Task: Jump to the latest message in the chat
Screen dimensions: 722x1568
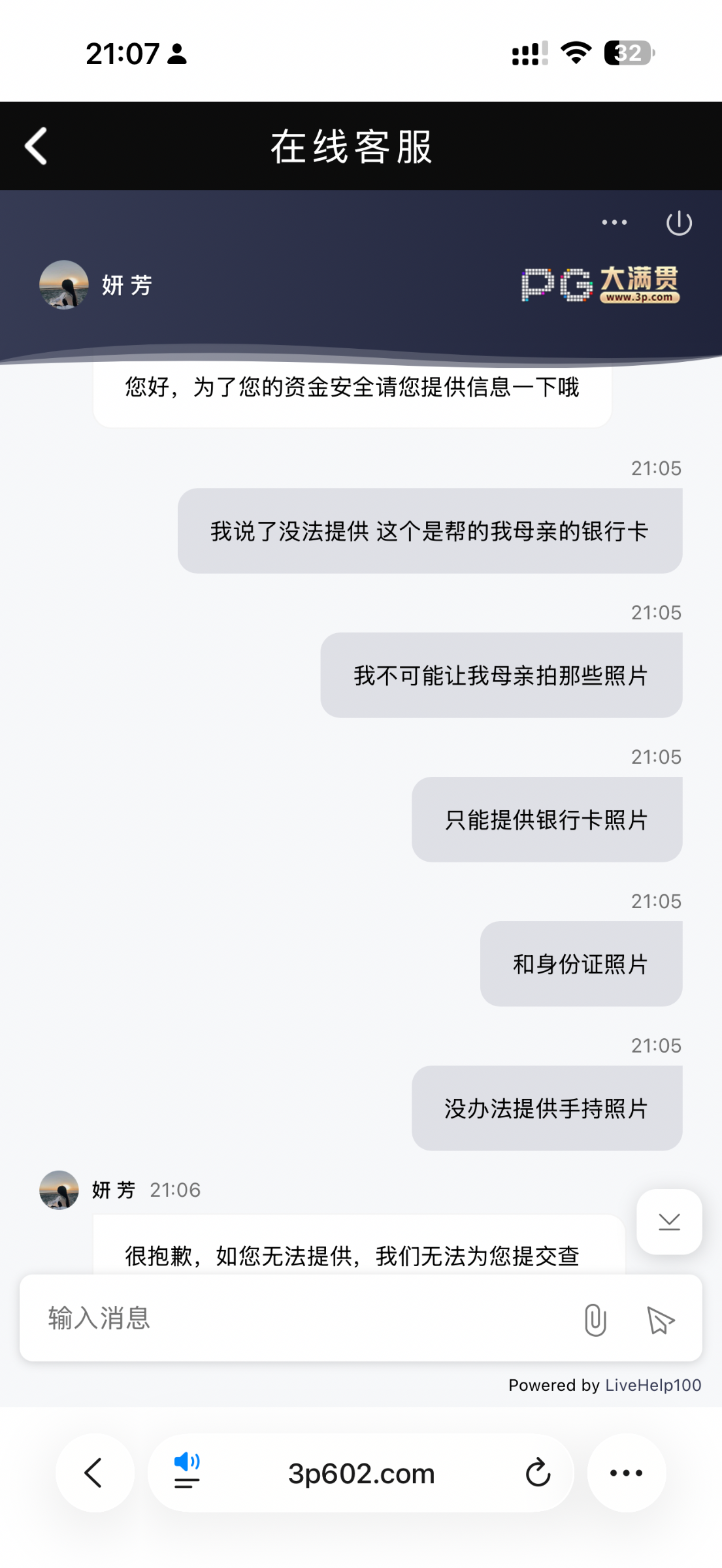Action: tap(669, 1222)
